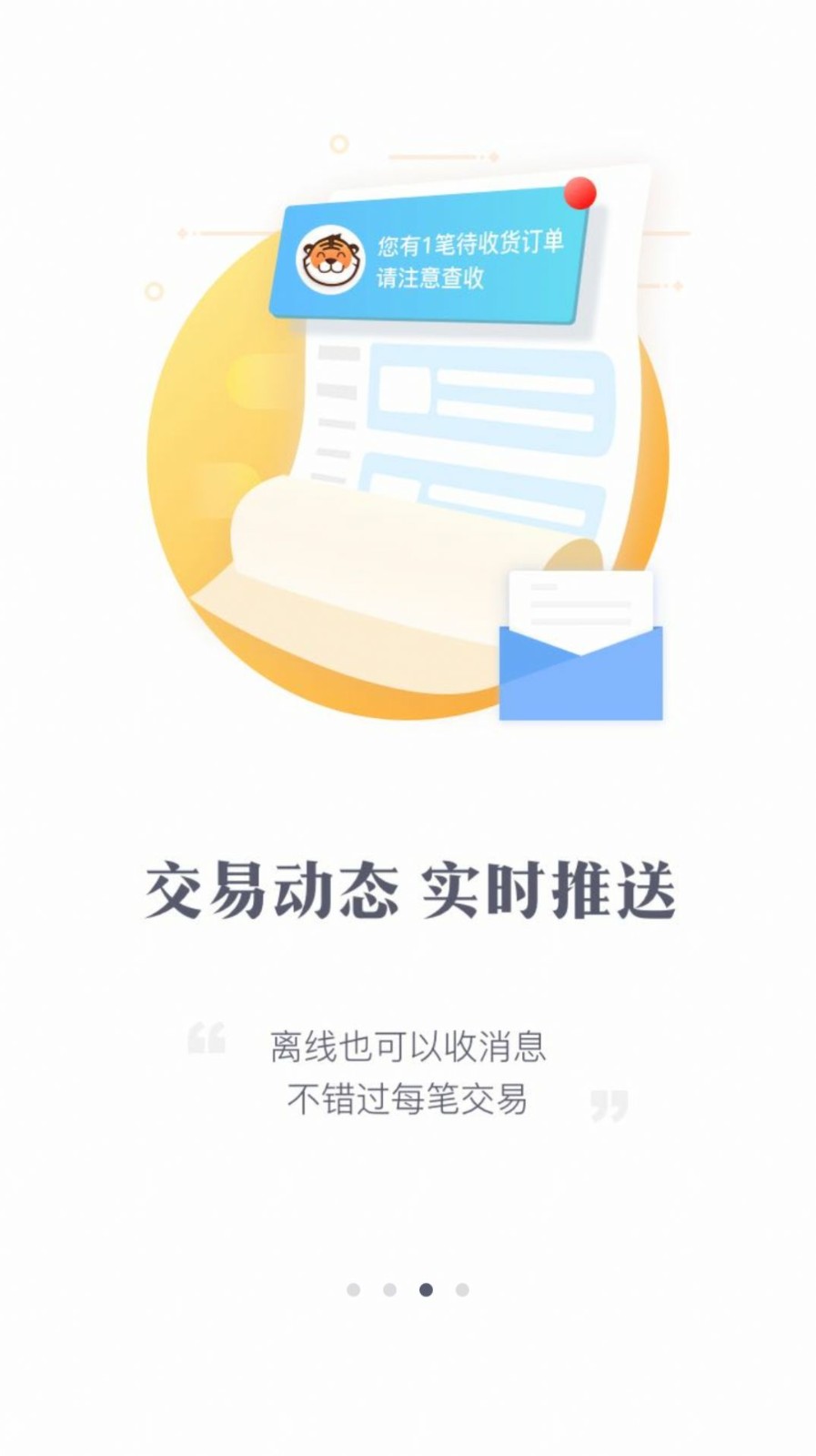Tap the pagination dot row to advance
This screenshot has width=816, height=1456.
point(408,1290)
